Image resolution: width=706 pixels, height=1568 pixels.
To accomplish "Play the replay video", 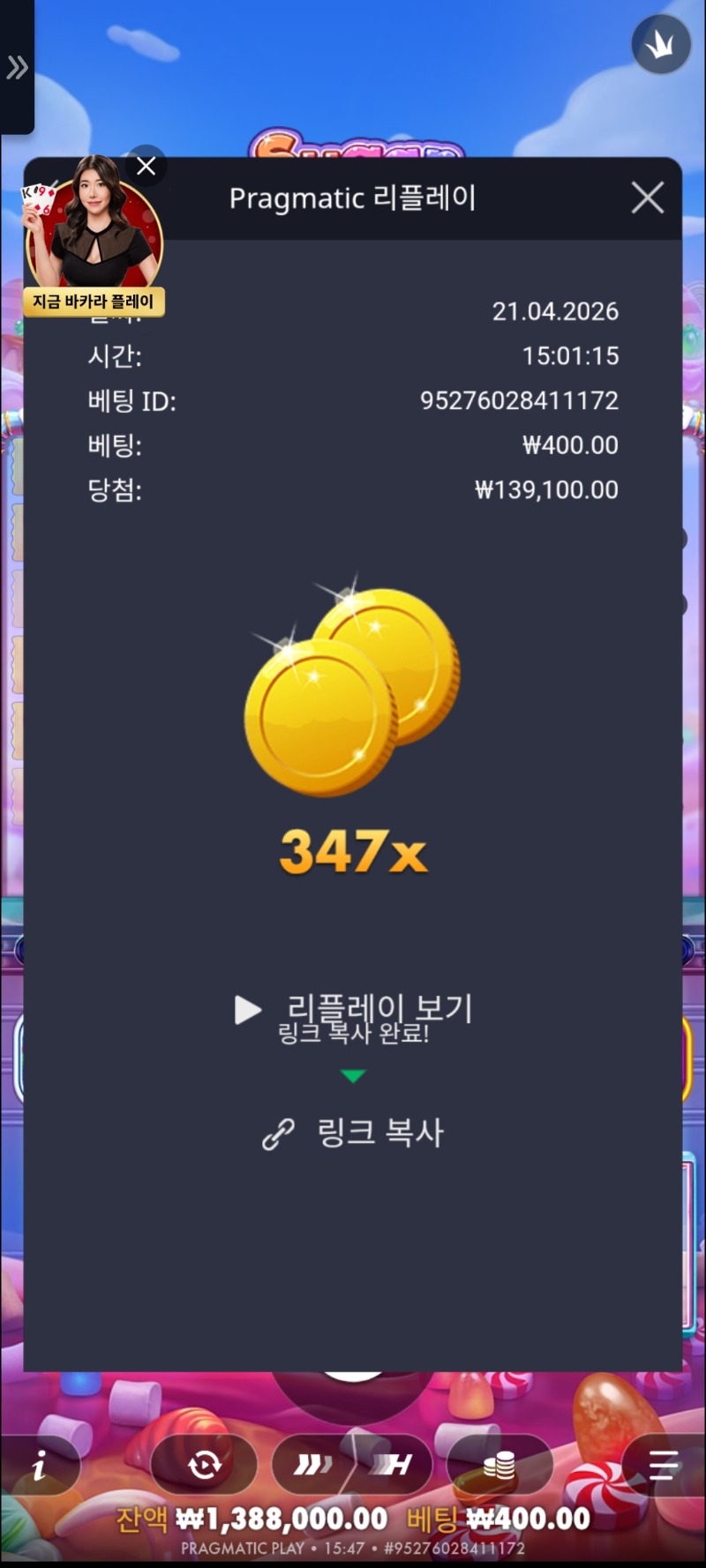I will [x=353, y=1010].
